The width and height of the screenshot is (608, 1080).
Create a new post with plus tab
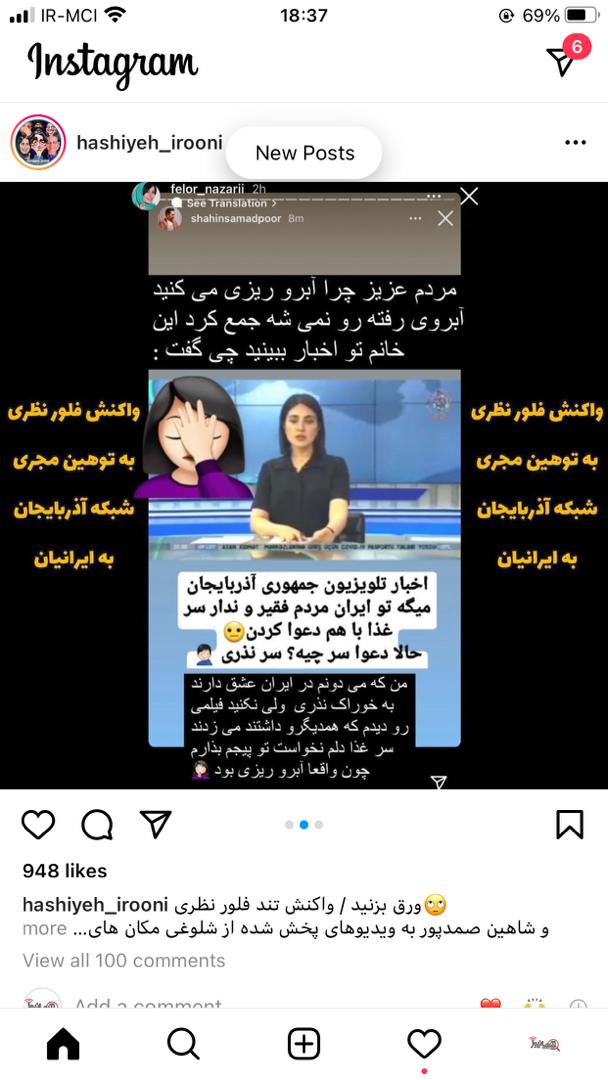tap(304, 1044)
